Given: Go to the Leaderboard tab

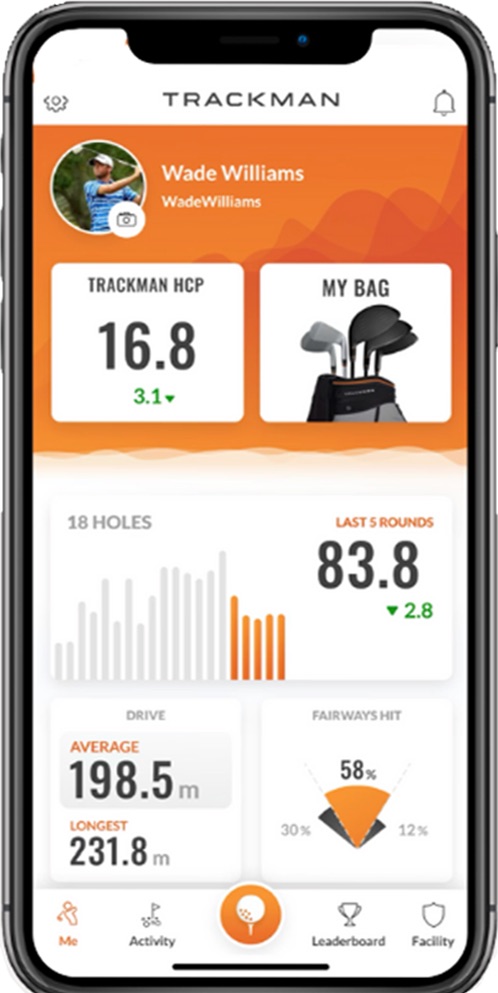Looking at the screenshot, I should (348, 925).
